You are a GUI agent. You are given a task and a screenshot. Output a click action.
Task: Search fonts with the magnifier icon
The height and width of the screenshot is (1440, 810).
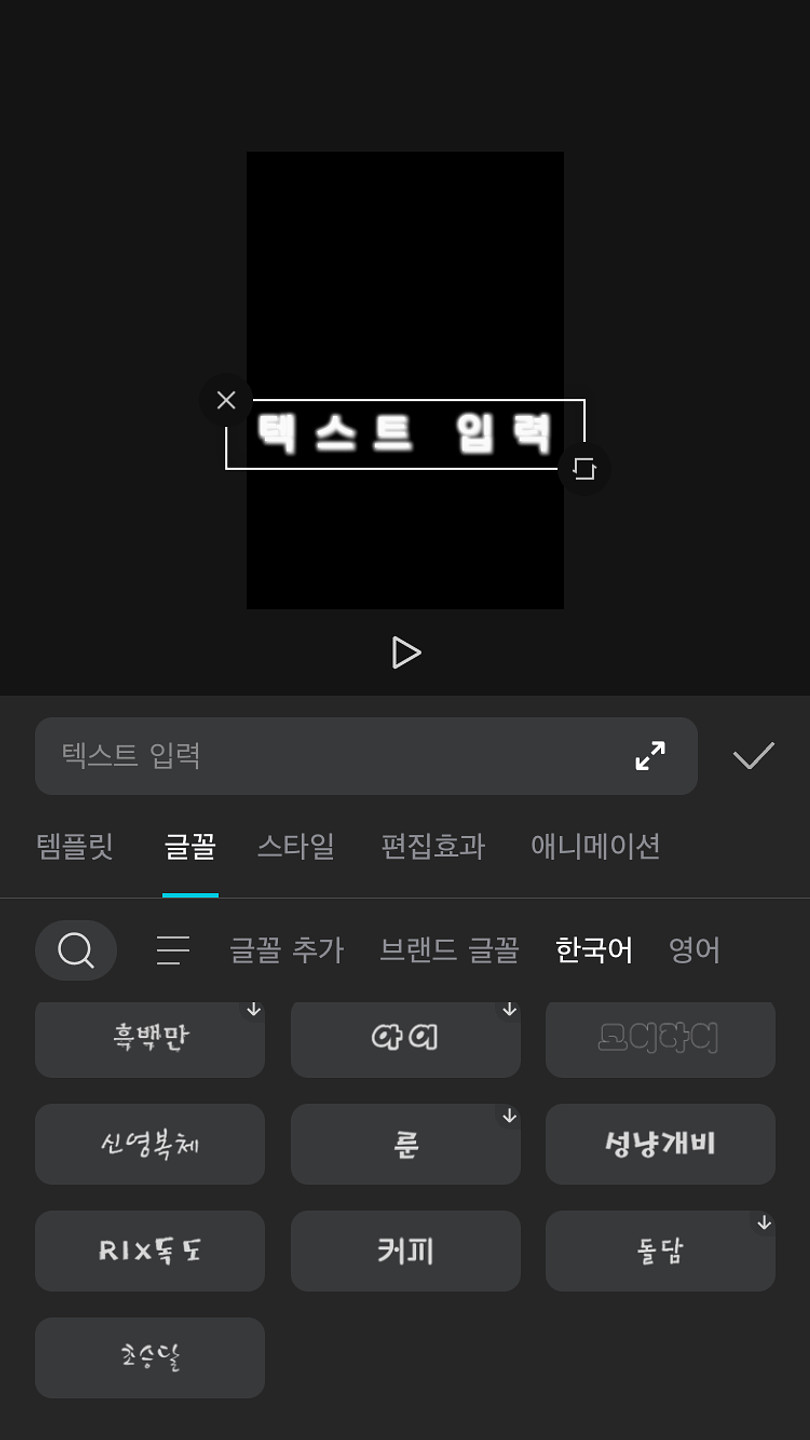[76, 950]
